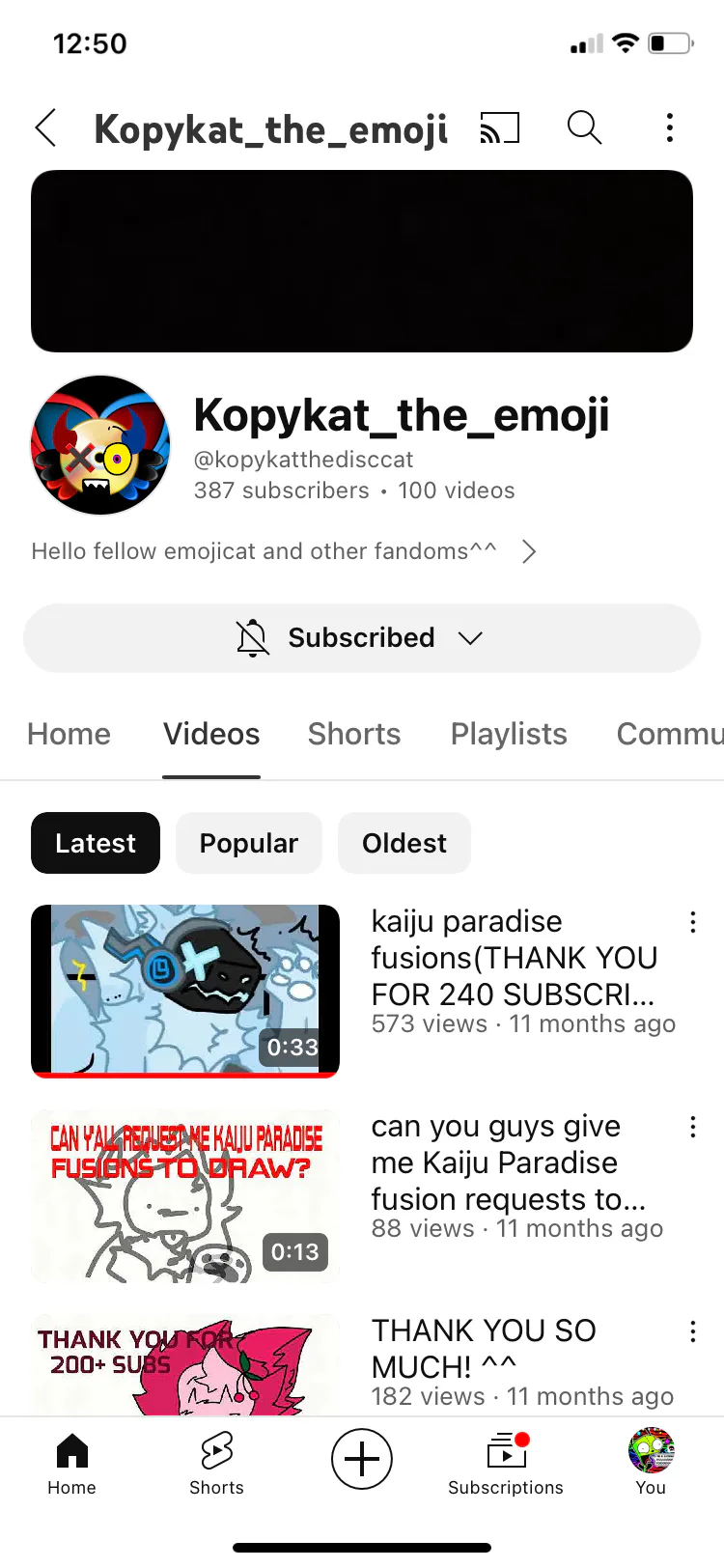Open the create plus button
Image resolution: width=724 pixels, height=1568 pixels.
[361, 1458]
